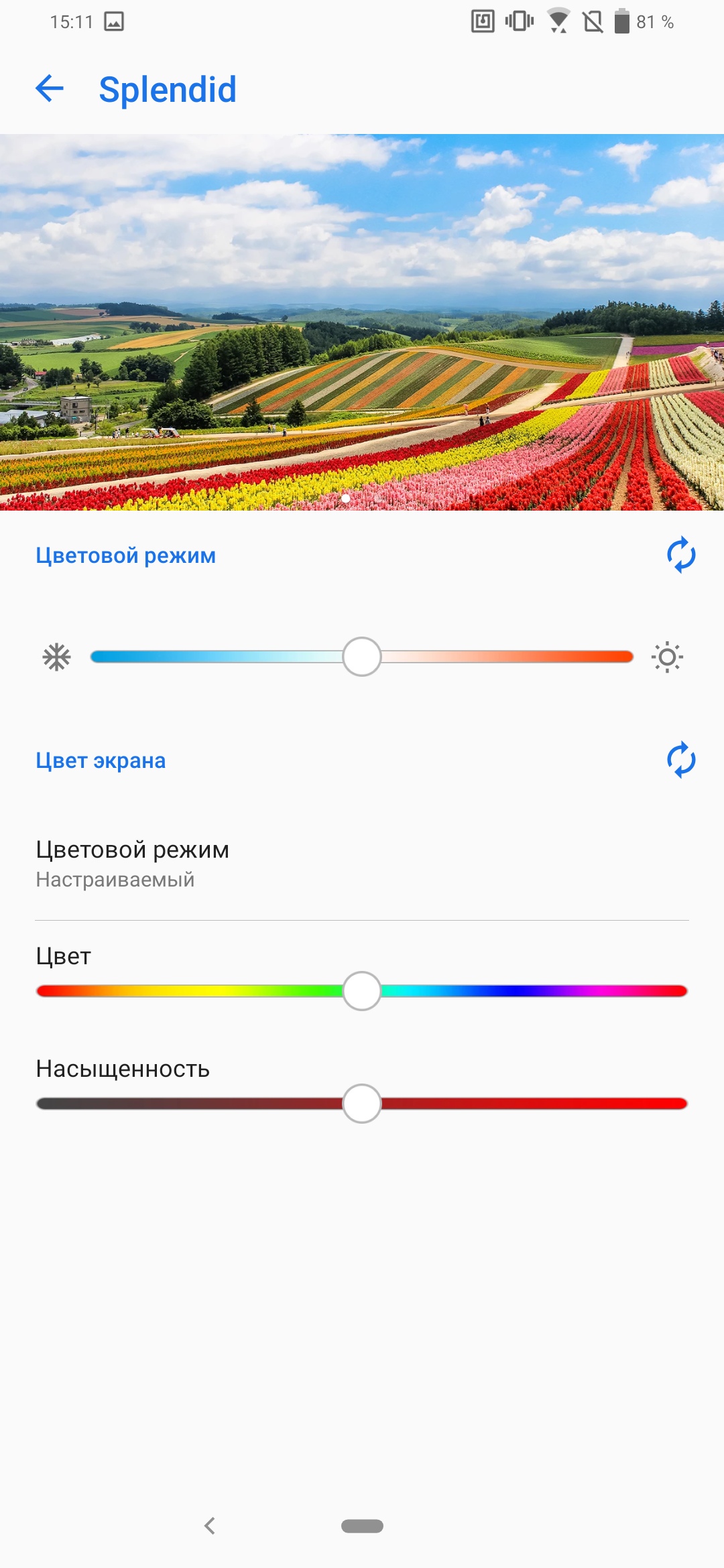Tap the preview image page indicator

point(346,498)
